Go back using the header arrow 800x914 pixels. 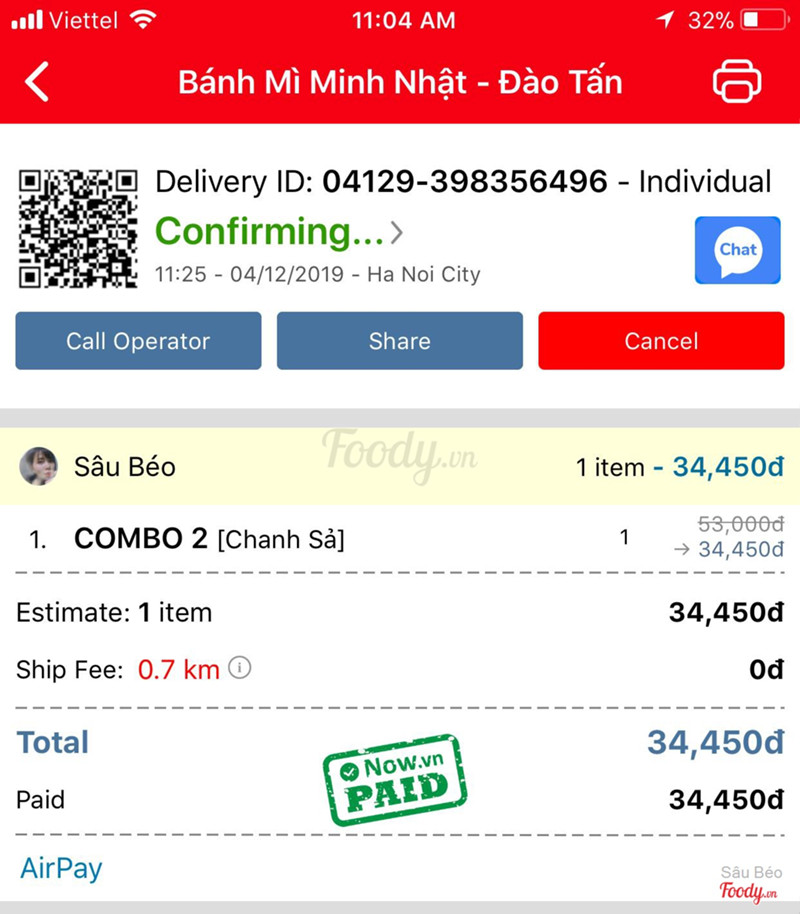[37, 82]
